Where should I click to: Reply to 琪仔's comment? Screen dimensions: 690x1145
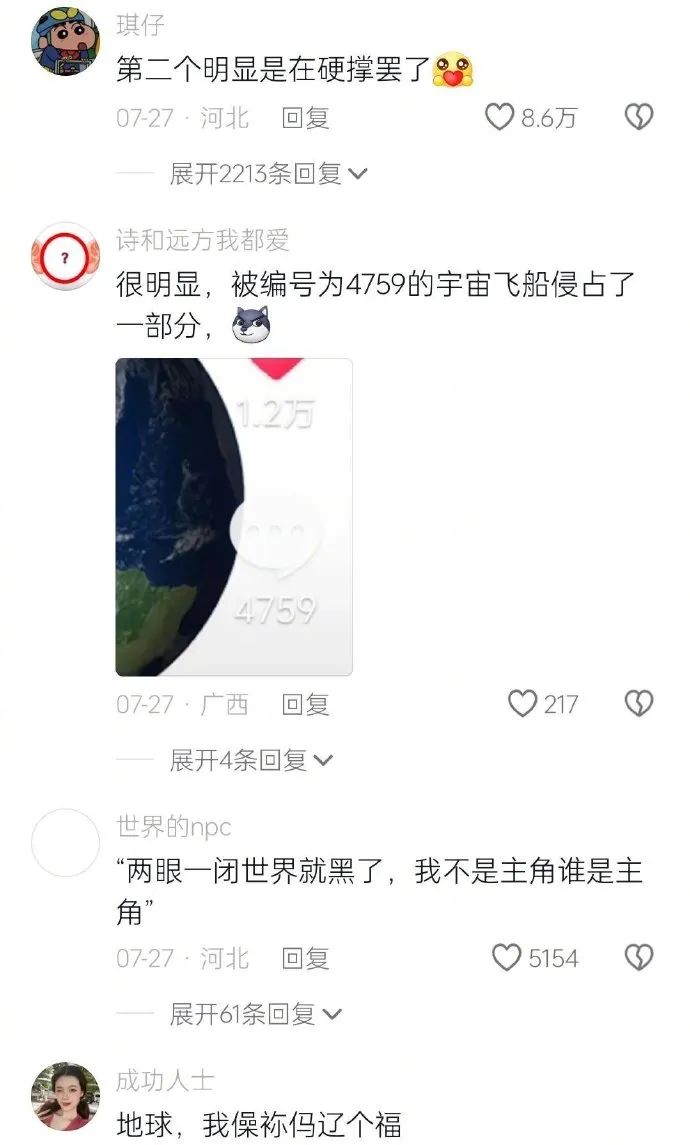click(305, 118)
